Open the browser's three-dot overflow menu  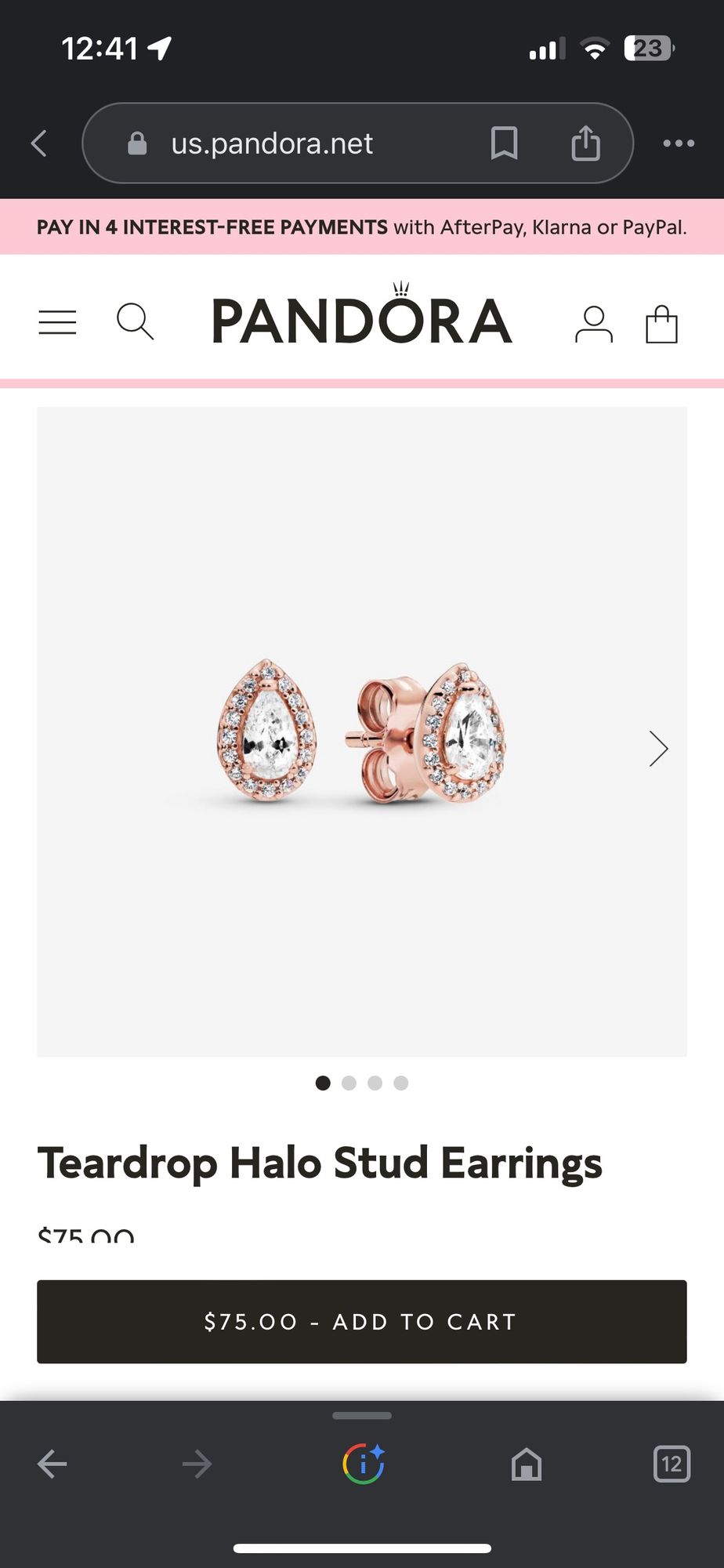point(679,143)
